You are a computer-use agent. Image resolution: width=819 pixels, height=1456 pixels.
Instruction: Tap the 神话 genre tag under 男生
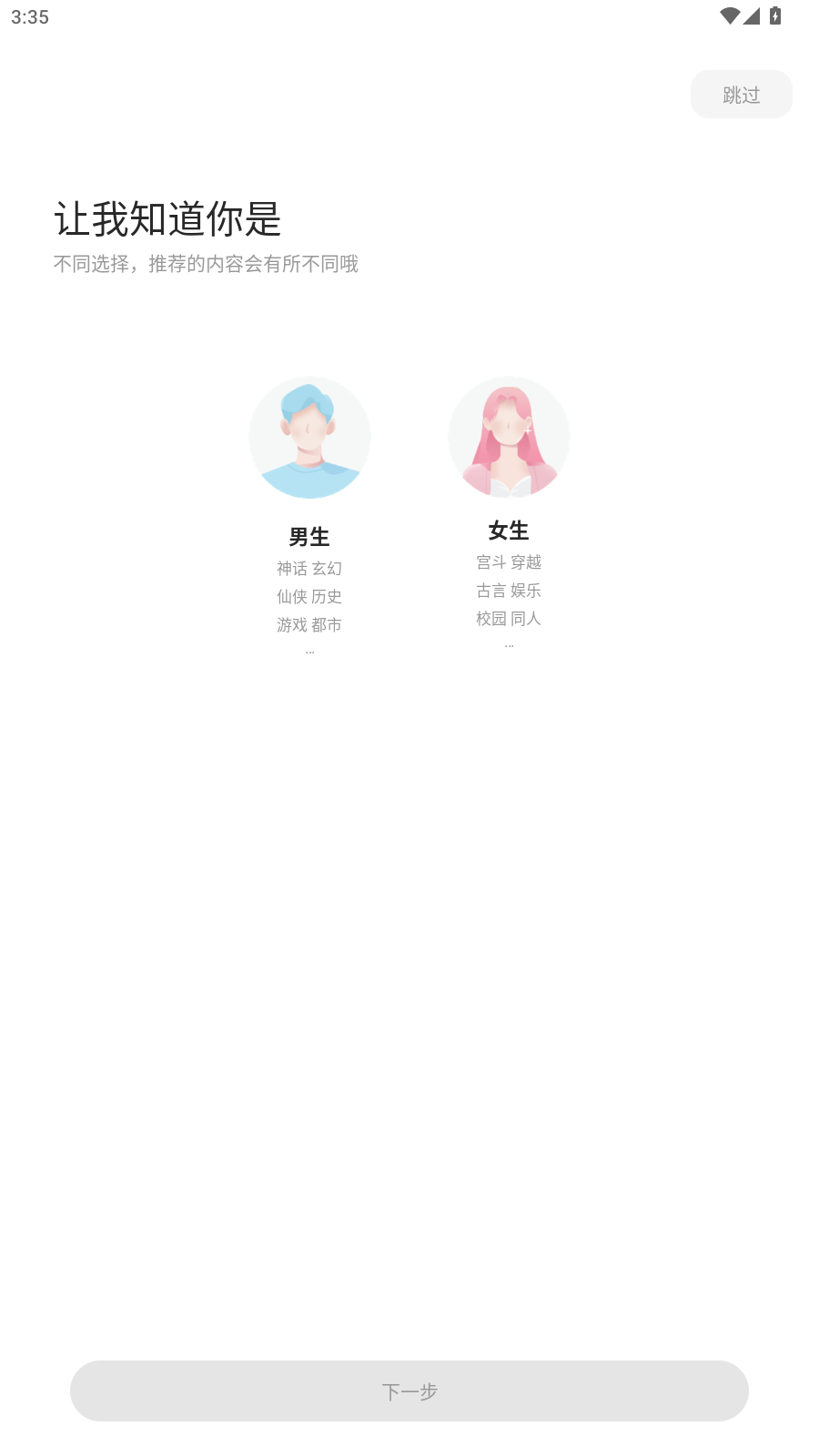click(x=290, y=568)
